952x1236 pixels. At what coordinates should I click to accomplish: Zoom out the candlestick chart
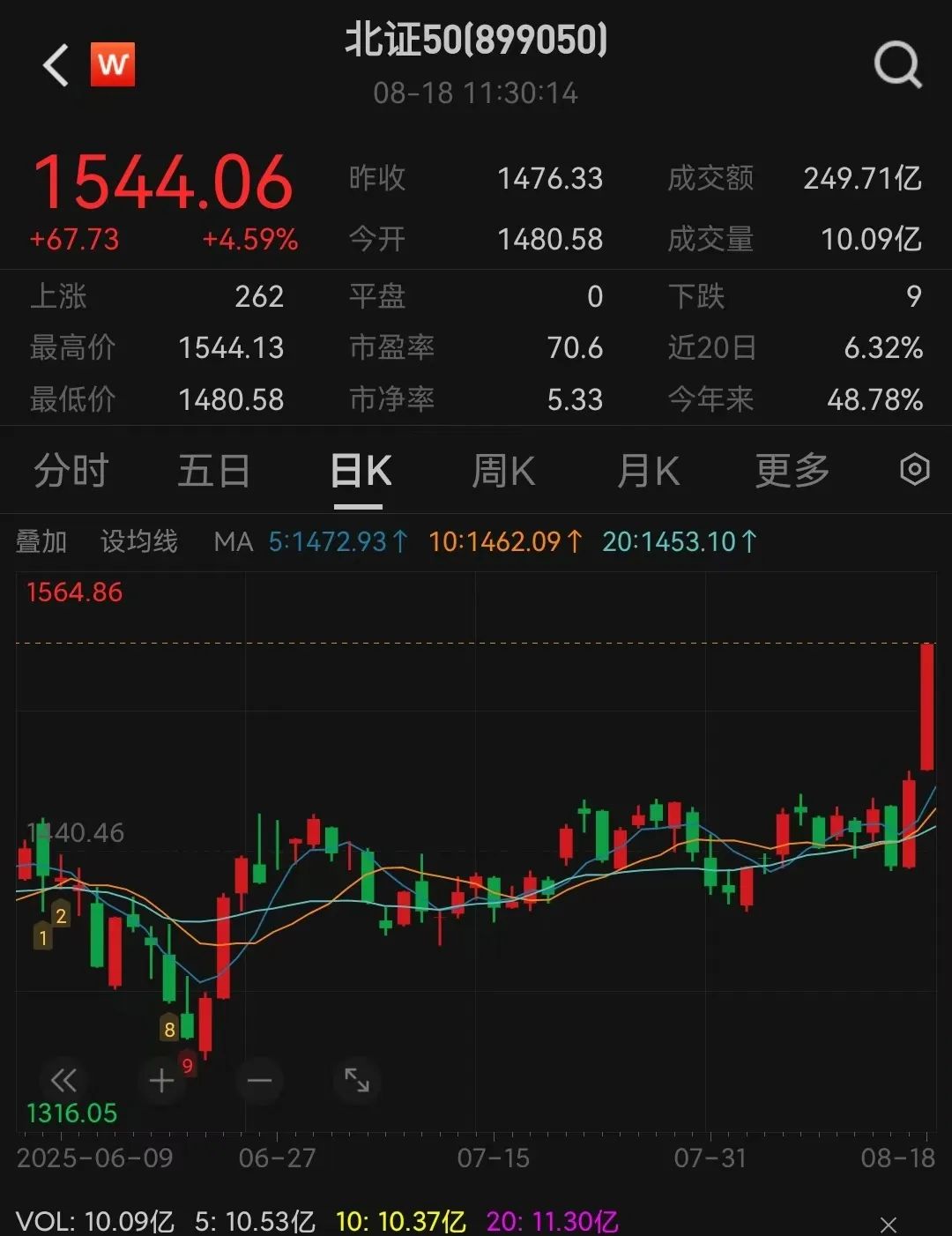pos(259,1080)
